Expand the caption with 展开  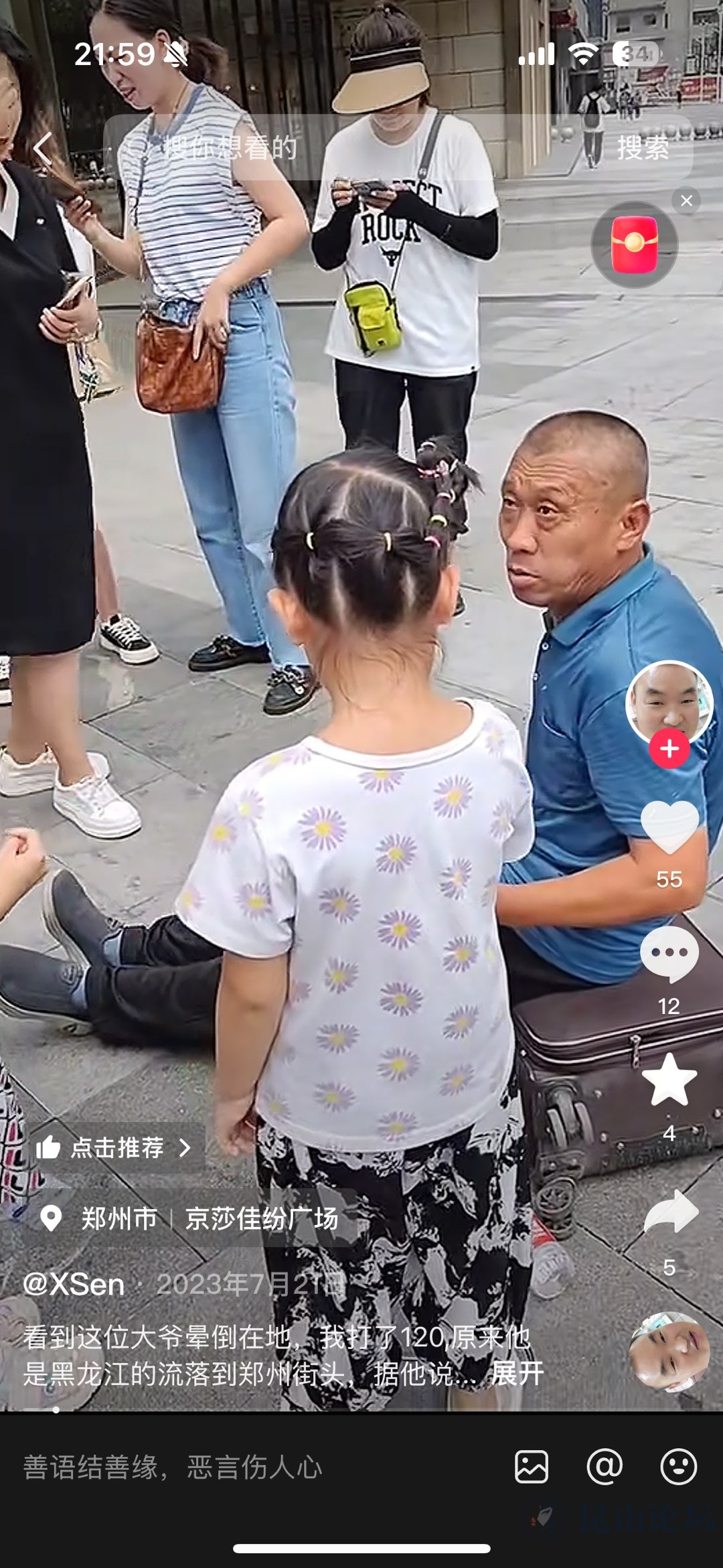517,1373
